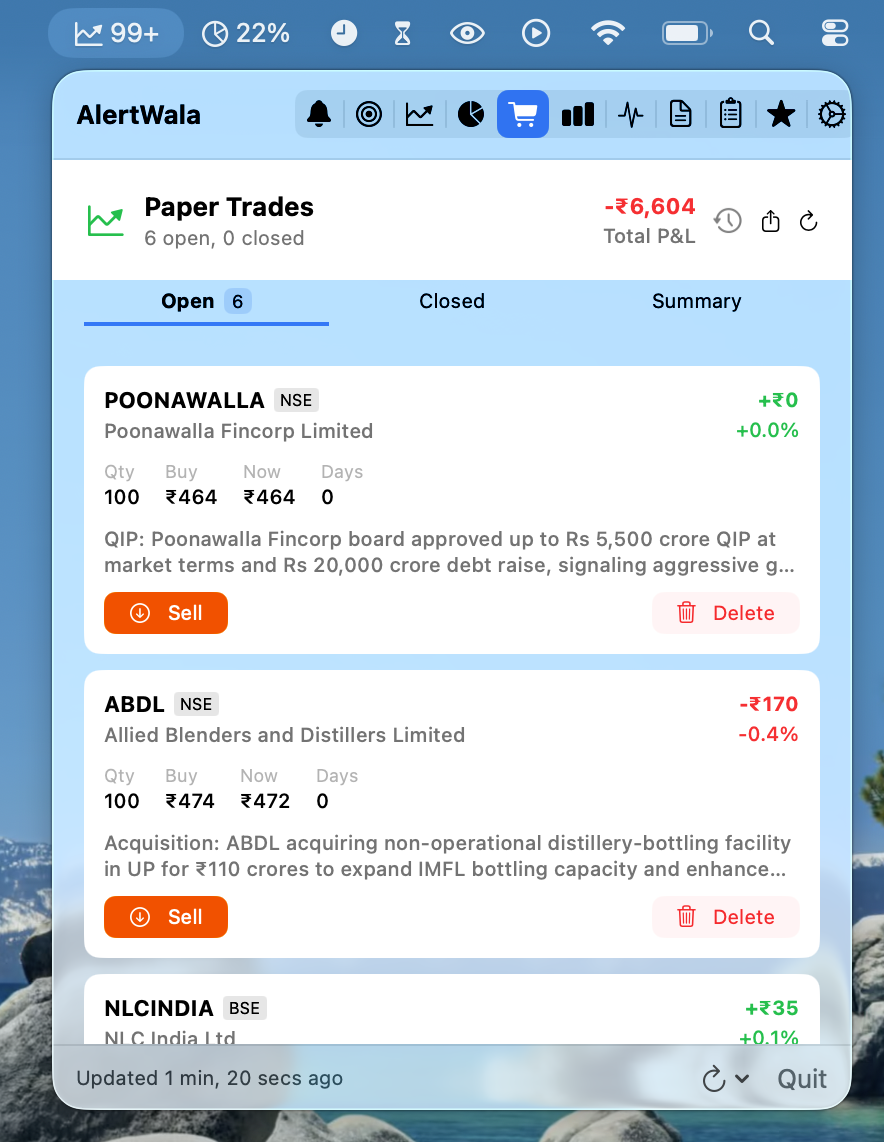Switch to the Closed tab
884x1142 pixels.
pyautogui.click(x=452, y=301)
